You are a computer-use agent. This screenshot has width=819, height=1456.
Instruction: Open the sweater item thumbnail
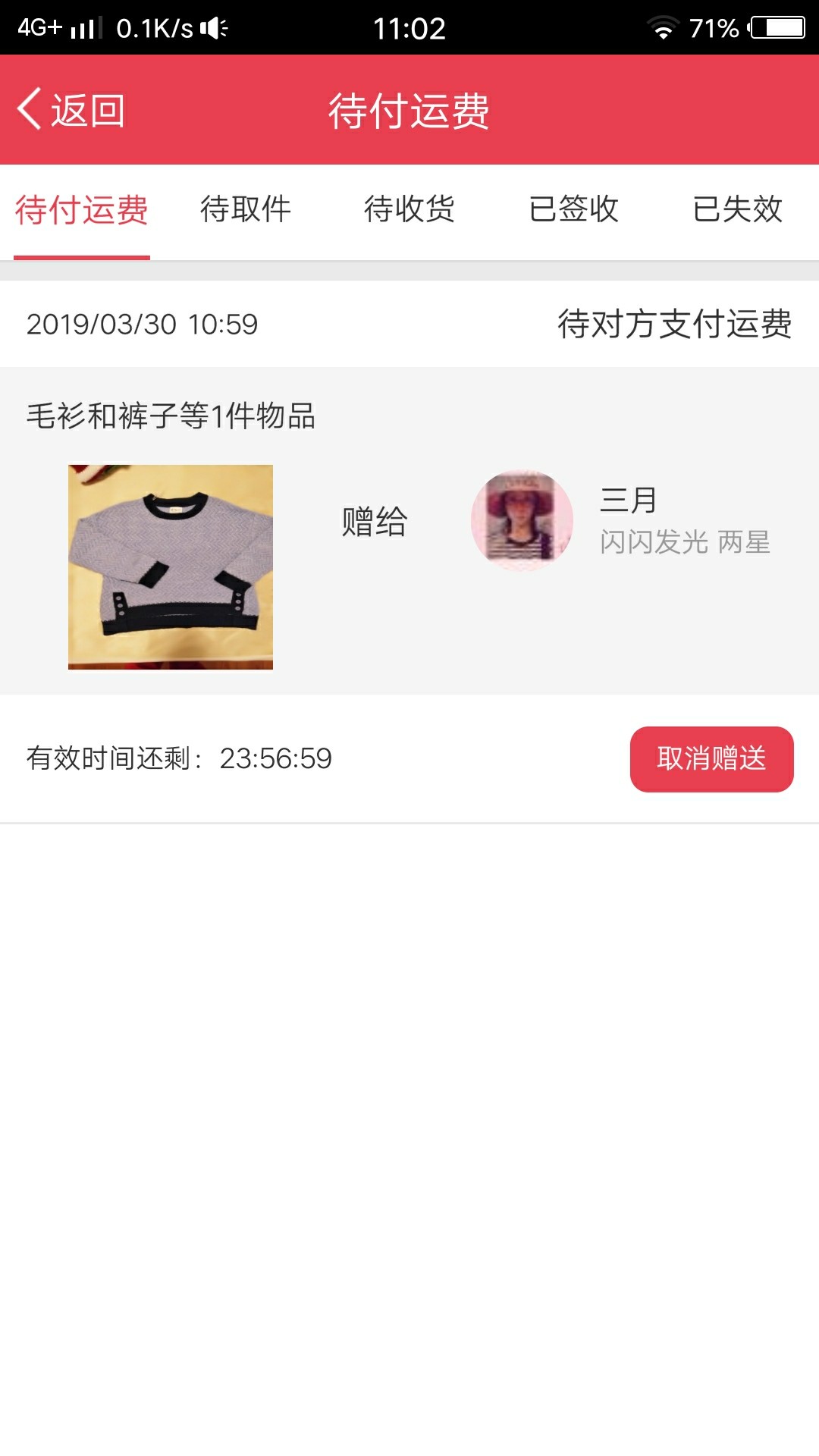171,567
